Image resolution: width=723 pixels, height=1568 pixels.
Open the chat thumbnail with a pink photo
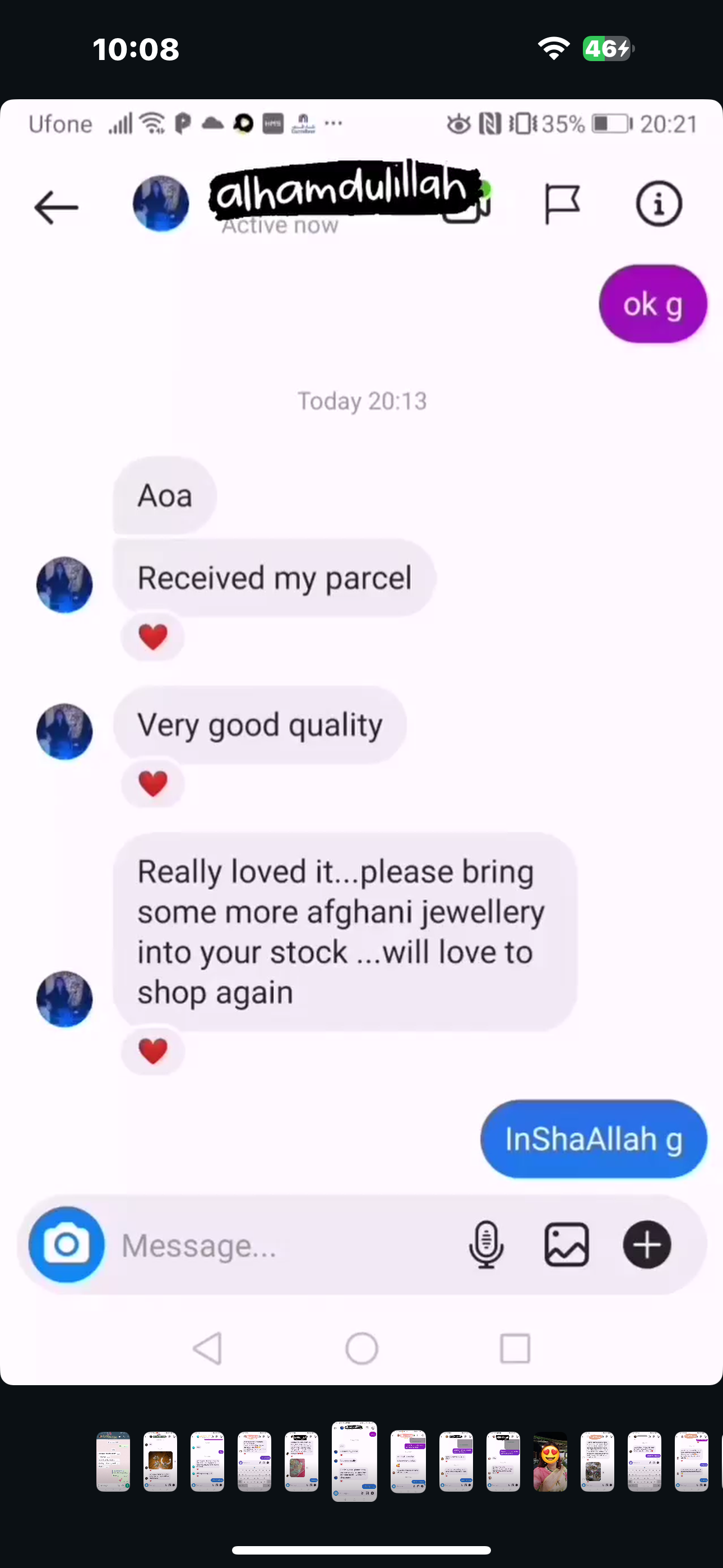pos(302,1461)
